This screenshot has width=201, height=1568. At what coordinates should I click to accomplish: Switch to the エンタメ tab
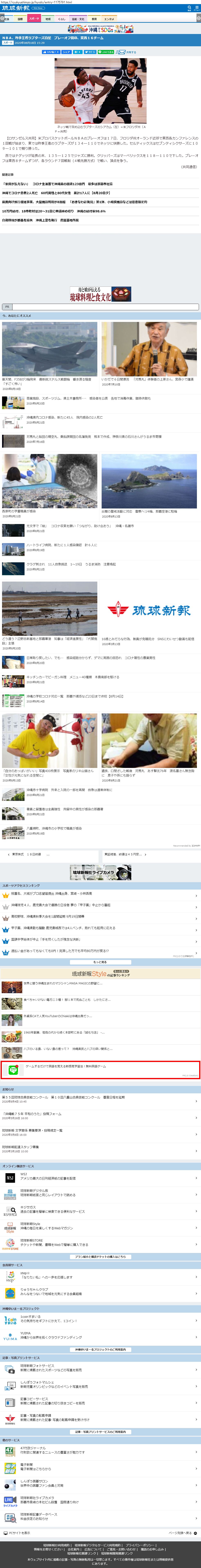click(x=109, y=19)
